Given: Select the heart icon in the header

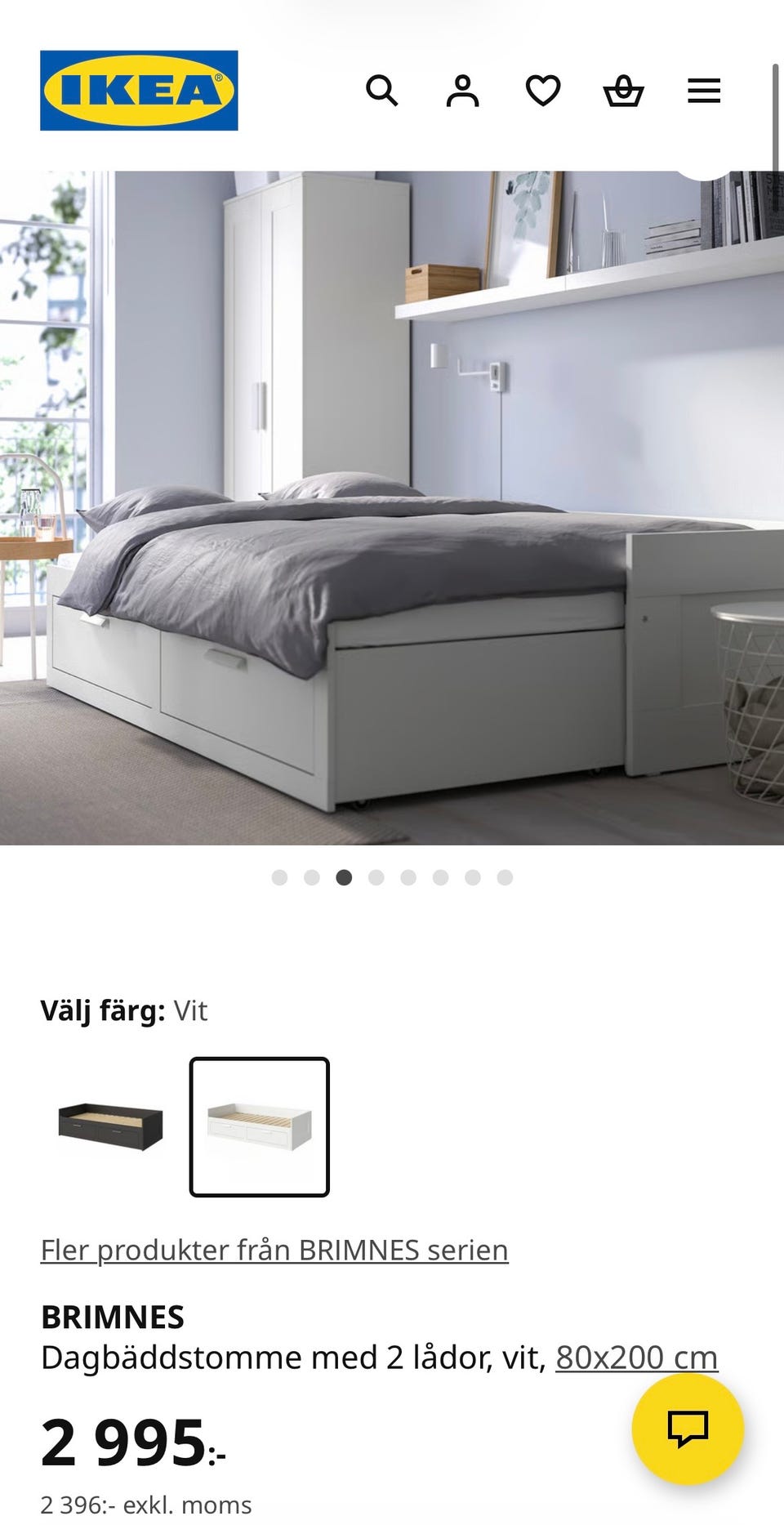Looking at the screenshot, I should 543,91.
